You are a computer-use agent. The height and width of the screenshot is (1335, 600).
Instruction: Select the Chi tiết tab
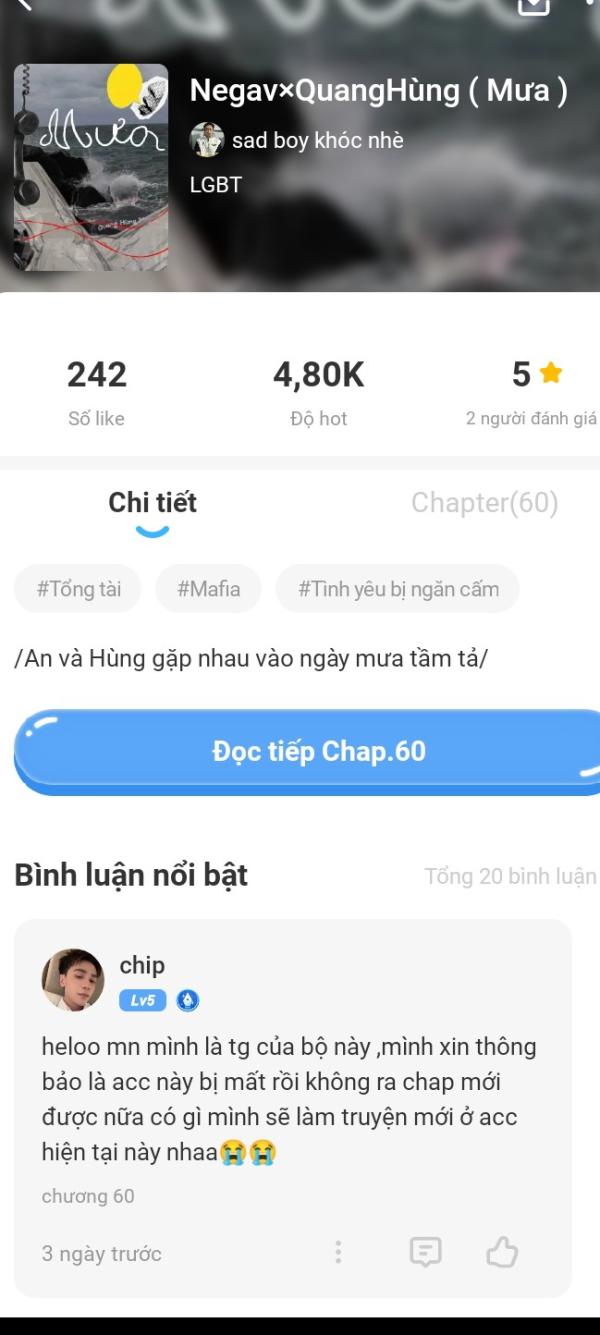pyautogui.click(x=153, y=503)
